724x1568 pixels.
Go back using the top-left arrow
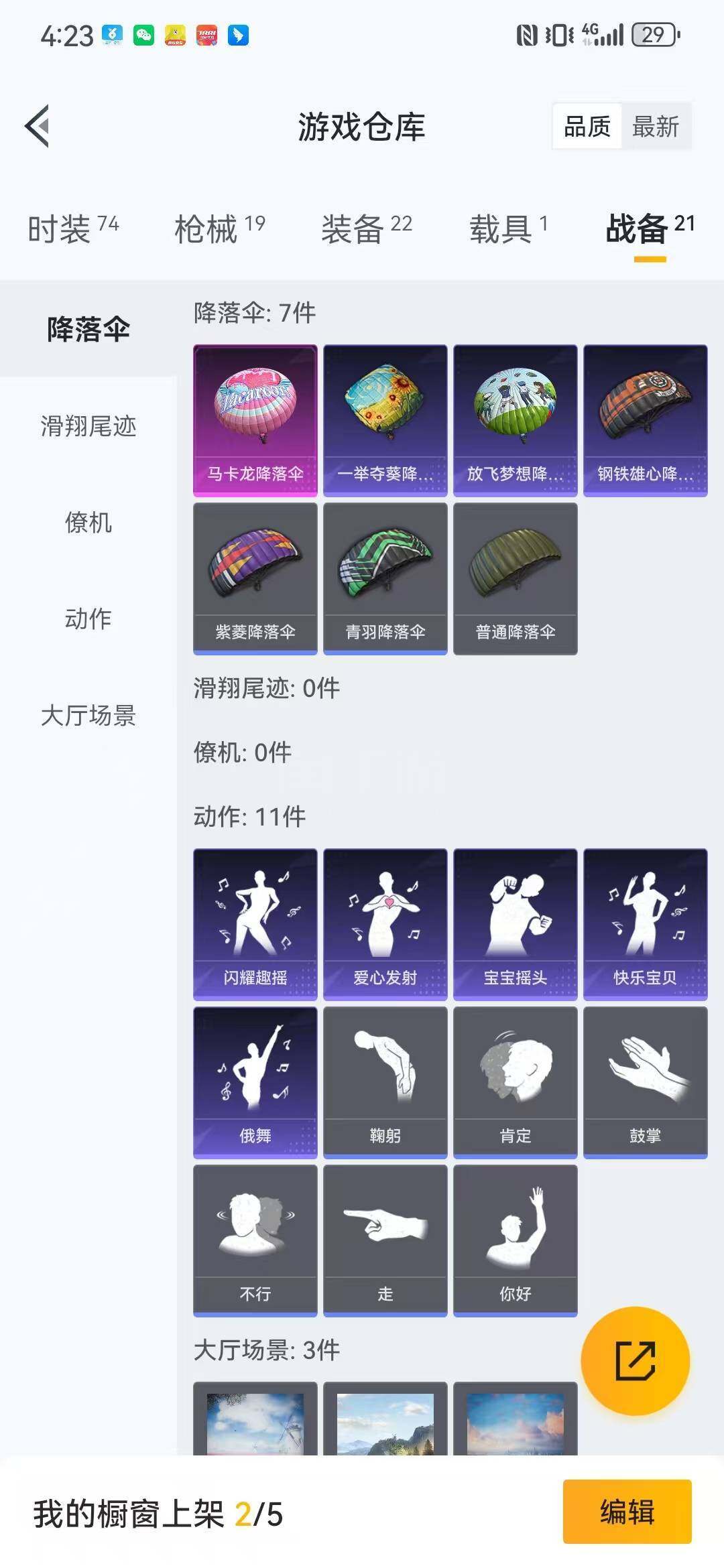[38, 126]
